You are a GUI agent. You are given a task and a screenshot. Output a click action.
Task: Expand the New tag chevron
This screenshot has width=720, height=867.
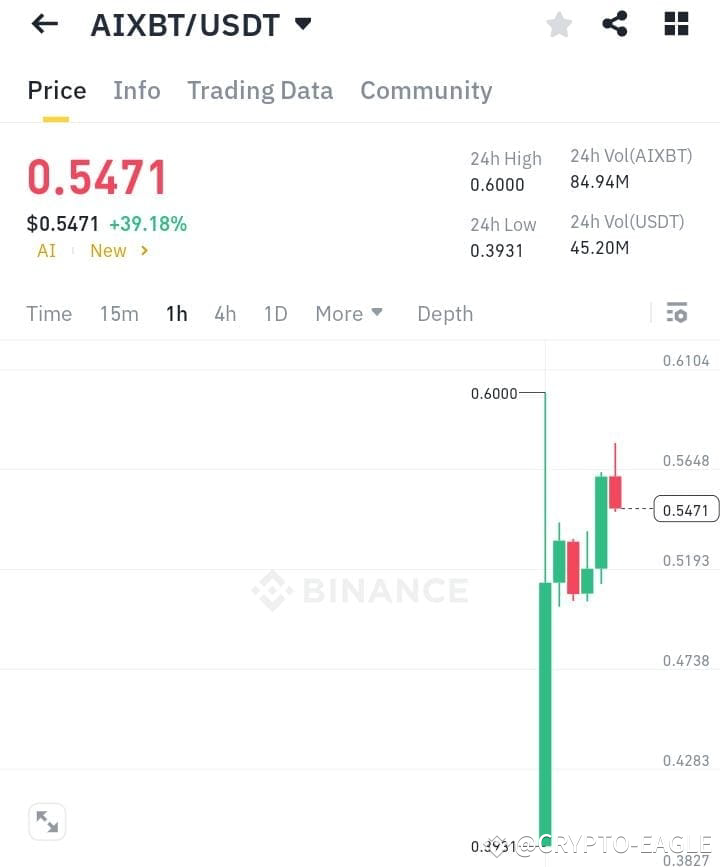point(143,251)
